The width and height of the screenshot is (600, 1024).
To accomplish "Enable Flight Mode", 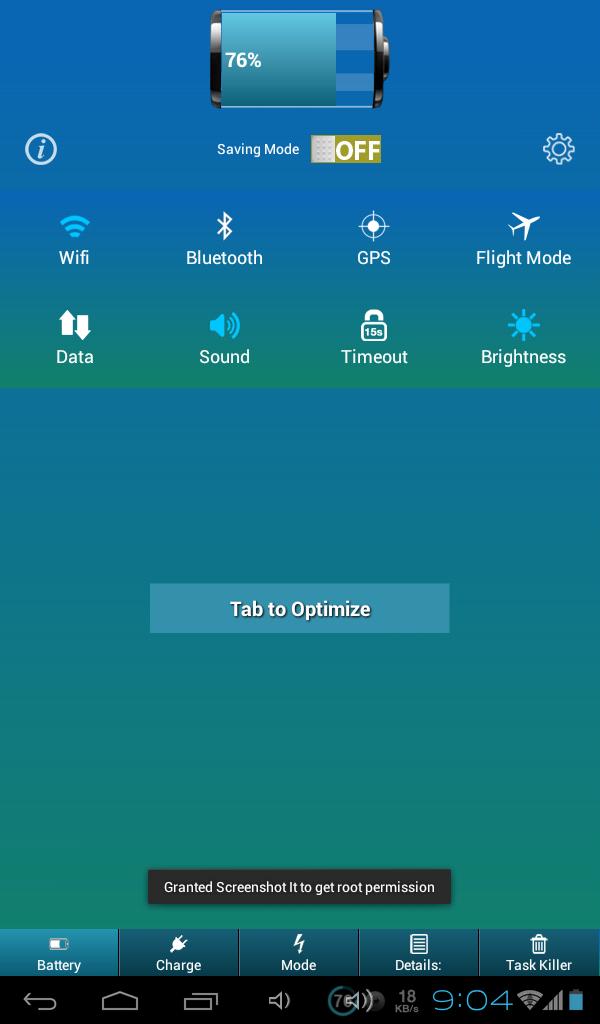I will coord(523,240).
